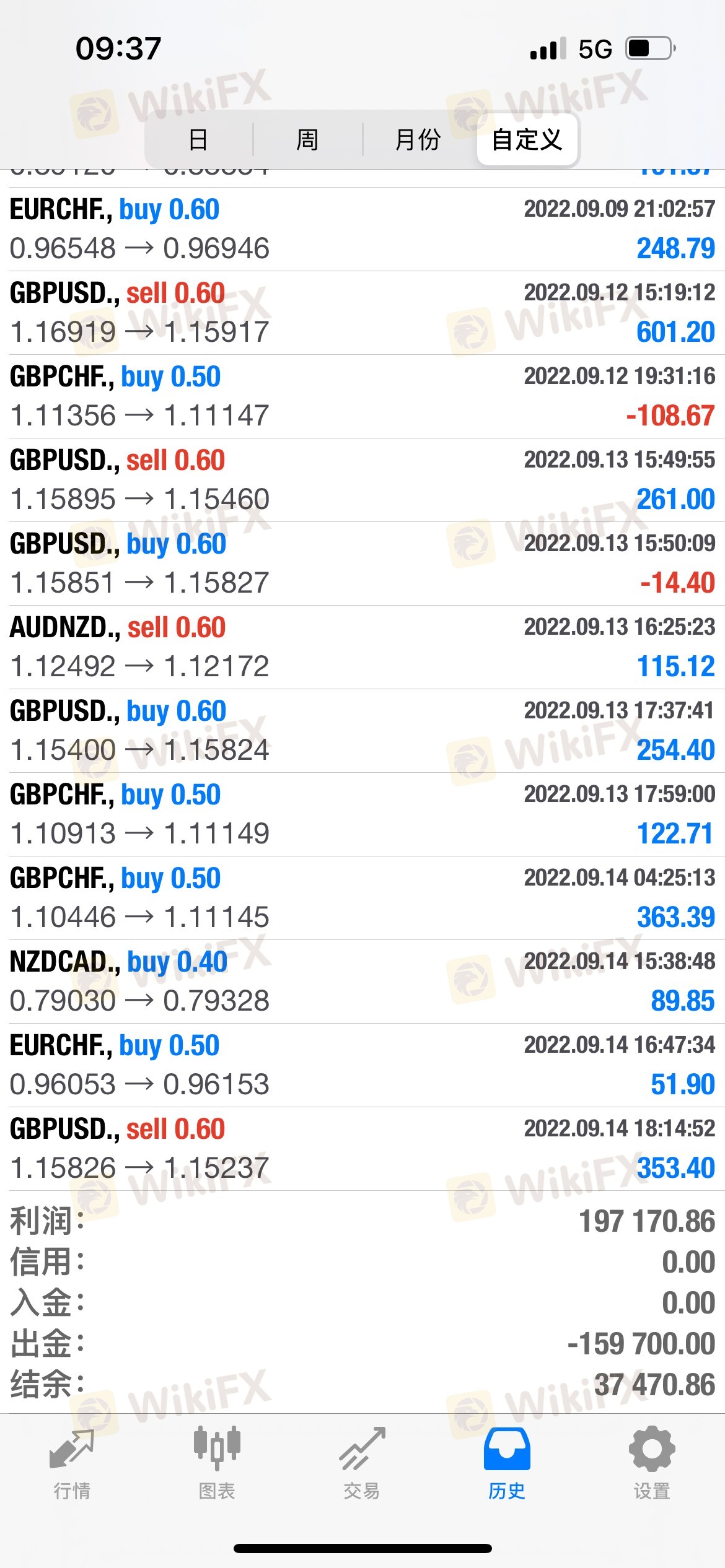Screen dimensions: 725x1568
Task: Expand the EURCHF buy 0.60 trade at 21:02:57
Action: pos(362,229)
